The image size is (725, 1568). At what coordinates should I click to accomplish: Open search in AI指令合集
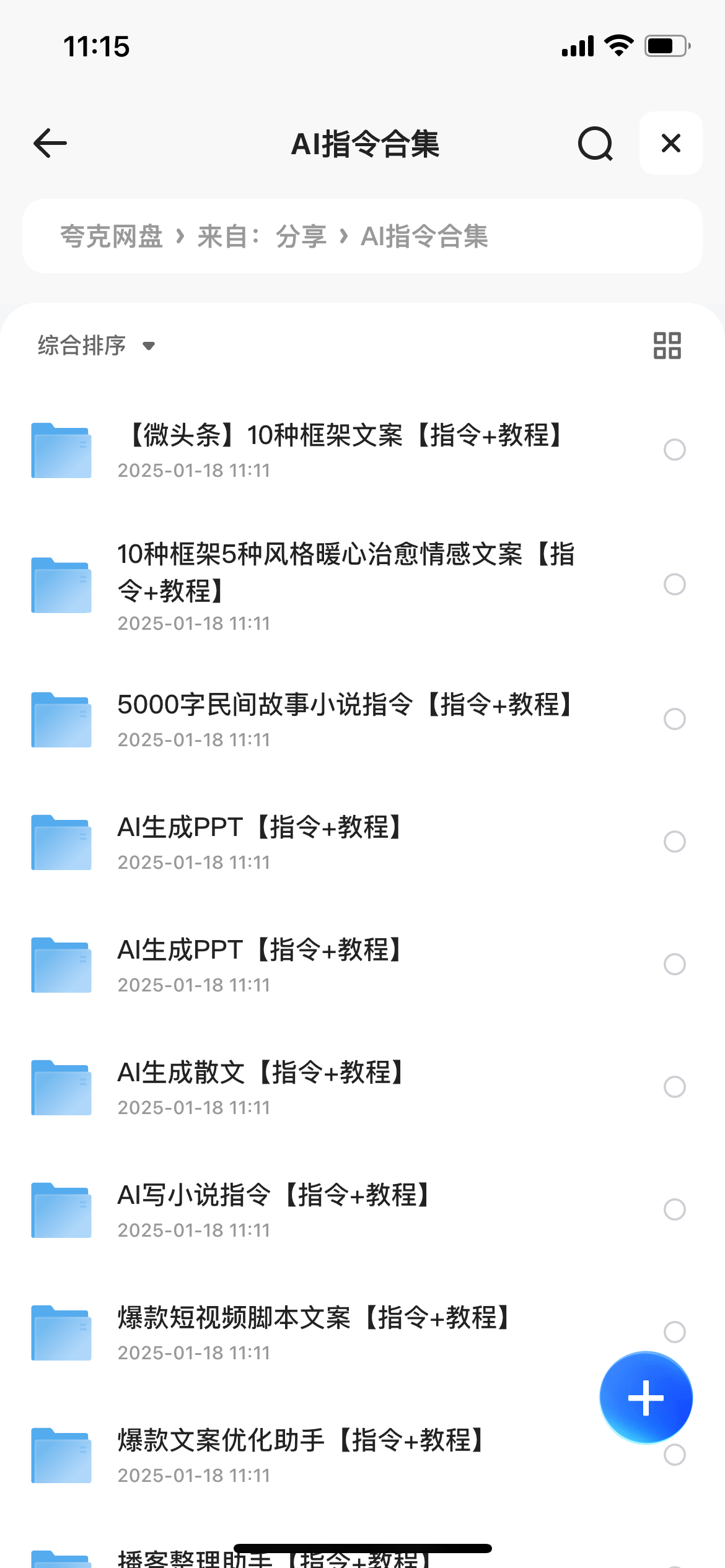click(595, 143)
